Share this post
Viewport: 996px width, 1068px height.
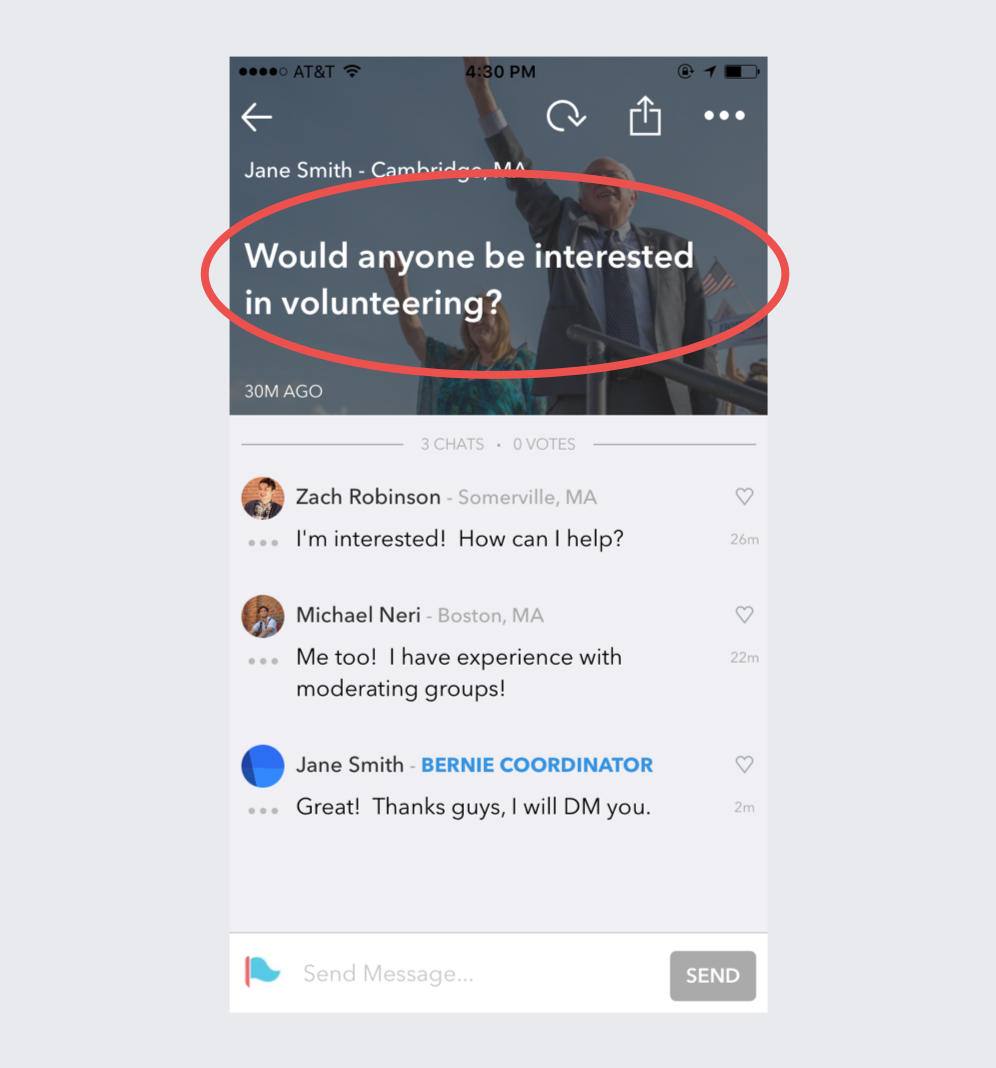click(645, 116)
